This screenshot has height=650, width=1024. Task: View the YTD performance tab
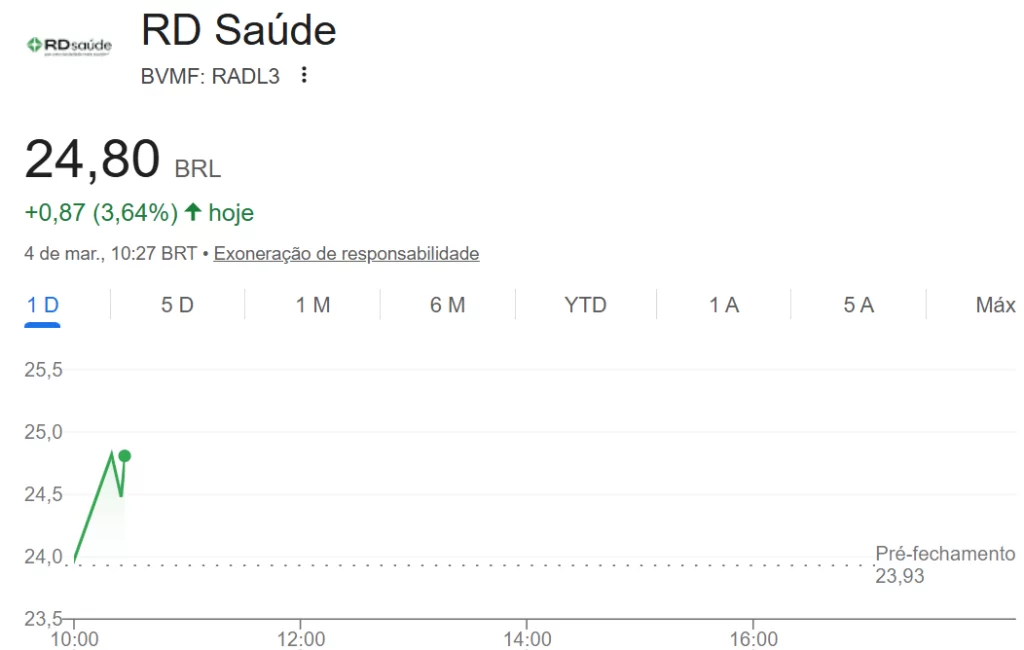coord(585,305)
